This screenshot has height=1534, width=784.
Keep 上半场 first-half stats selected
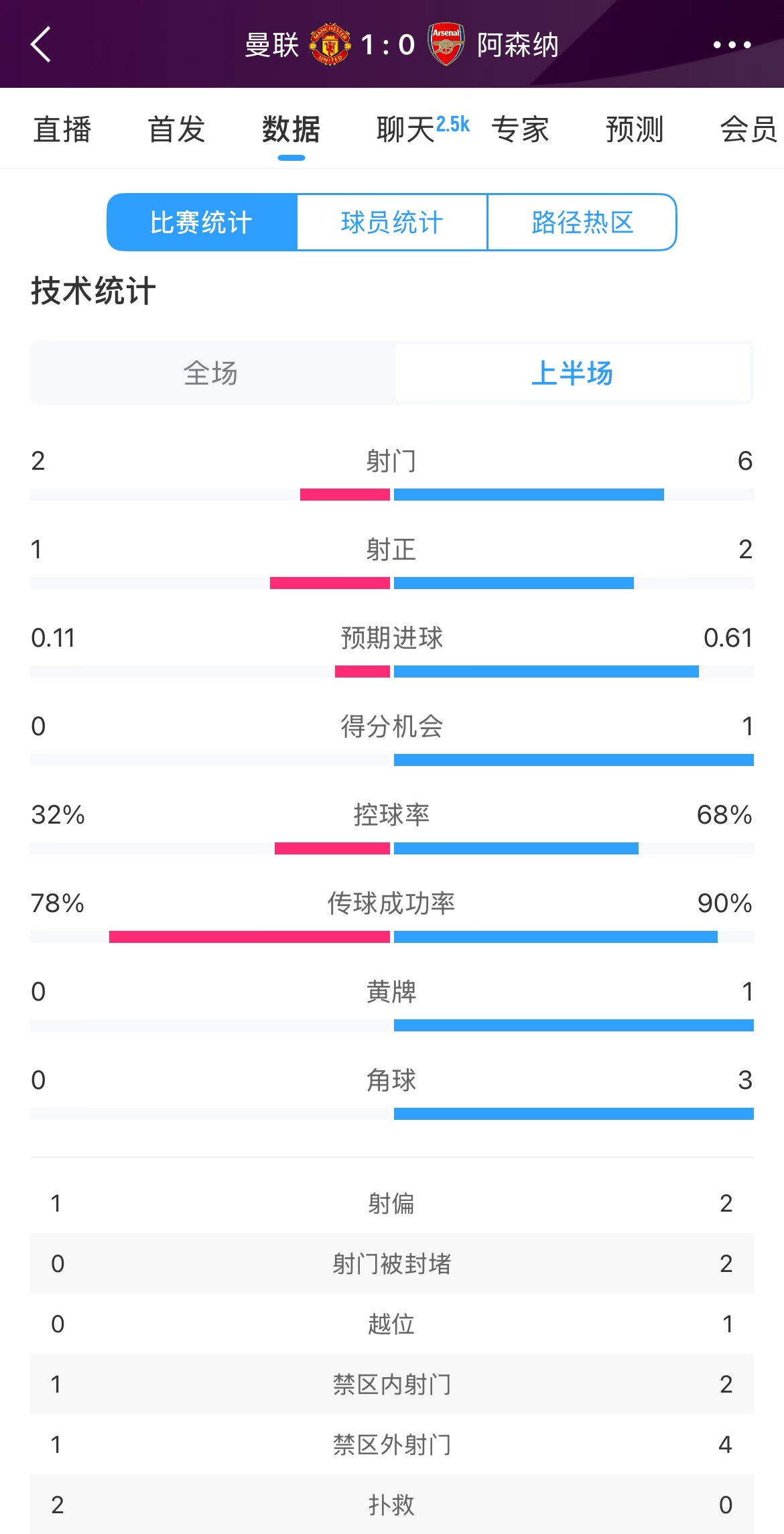click(571, 374)
